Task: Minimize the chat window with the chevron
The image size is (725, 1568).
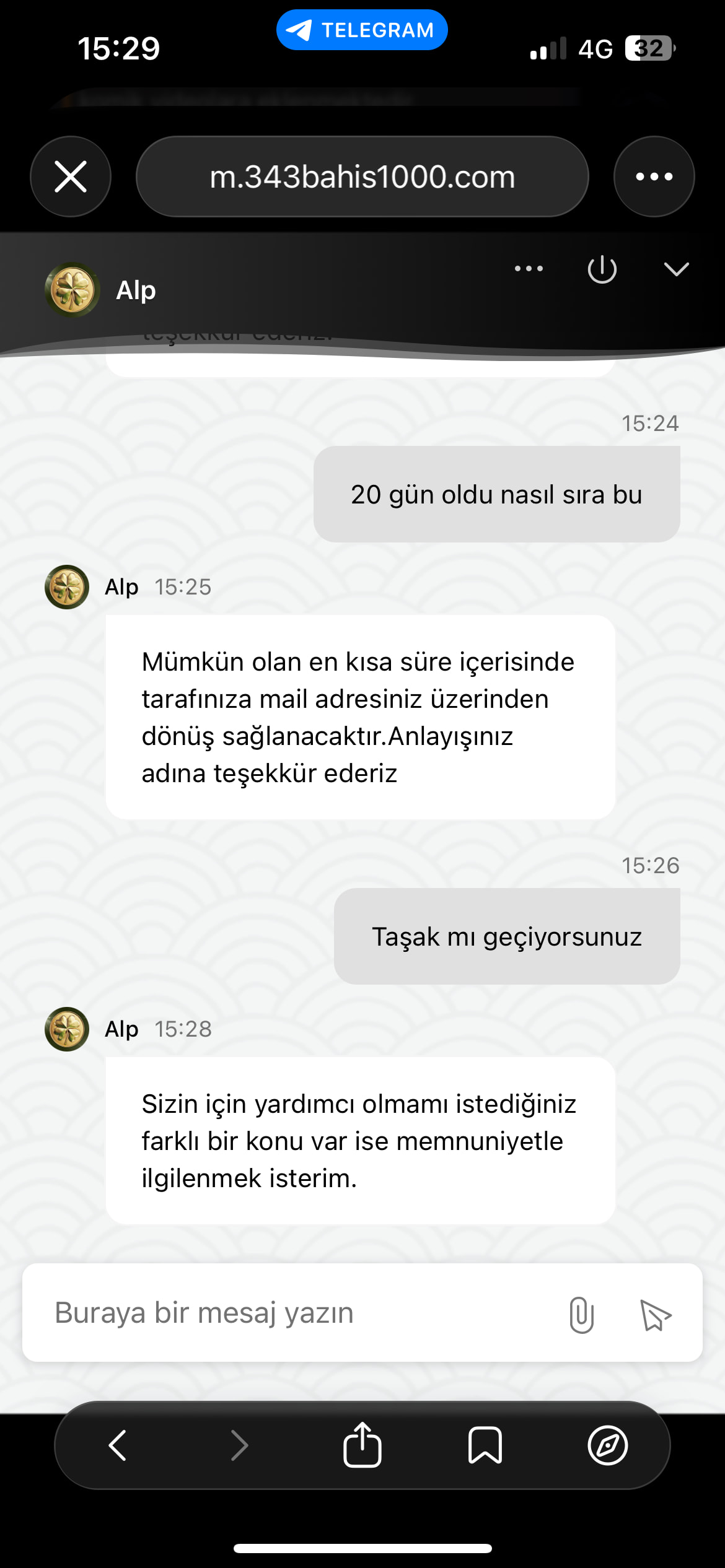Action: pyautogui.click(x=676, y=269)
